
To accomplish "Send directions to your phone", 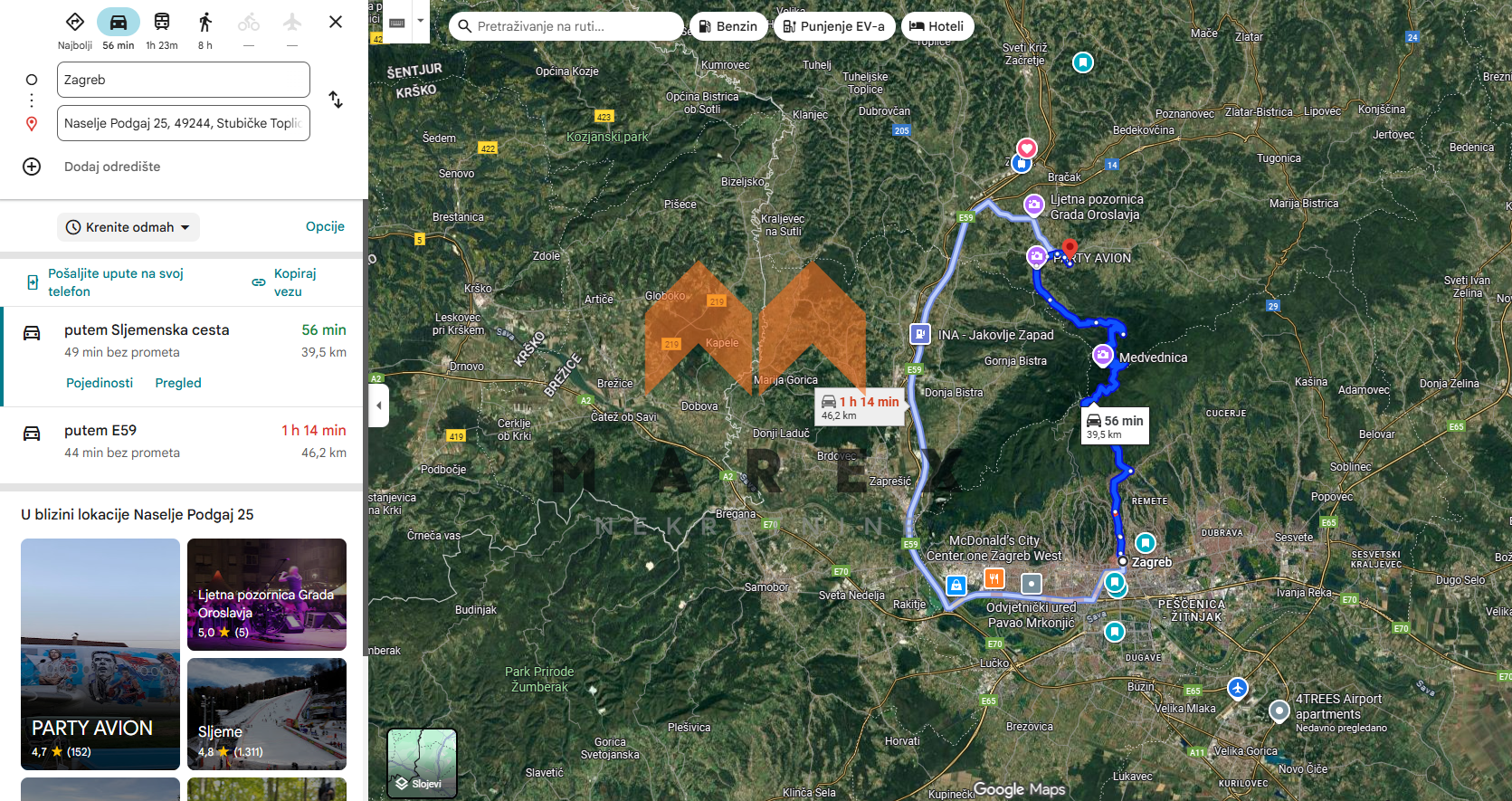I will (115, 282).
